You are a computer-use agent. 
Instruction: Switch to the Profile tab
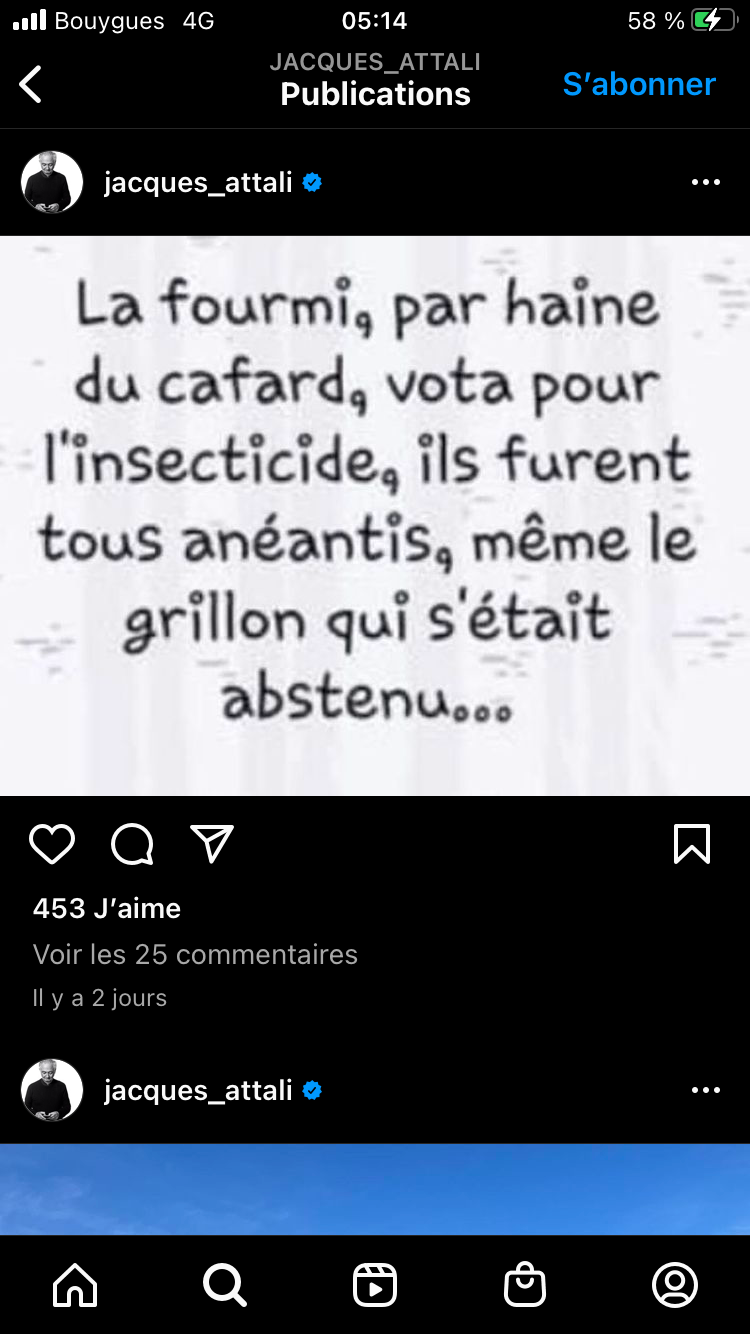coord(675,1285)
